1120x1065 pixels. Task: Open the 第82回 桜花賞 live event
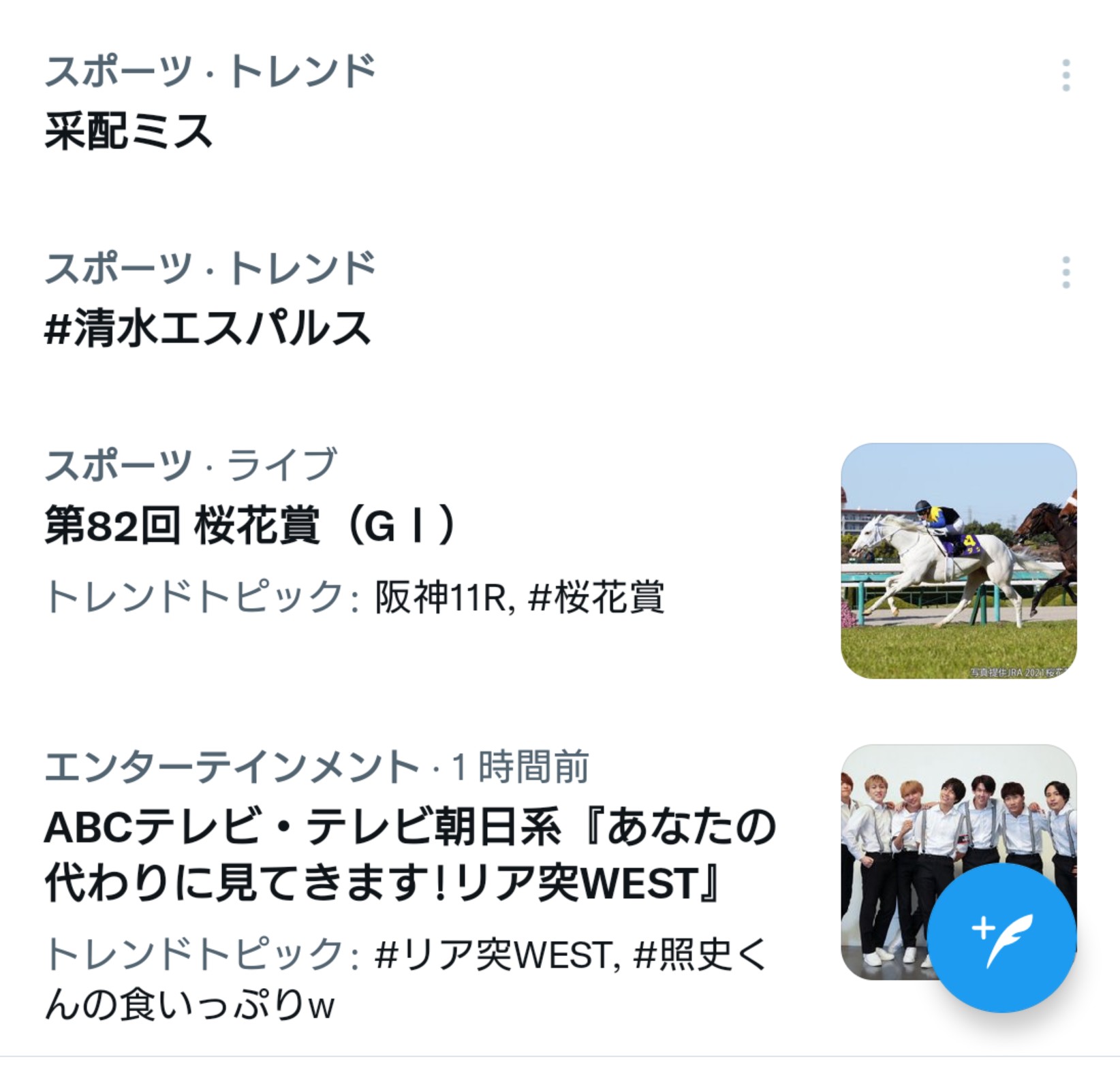point(249,526)
